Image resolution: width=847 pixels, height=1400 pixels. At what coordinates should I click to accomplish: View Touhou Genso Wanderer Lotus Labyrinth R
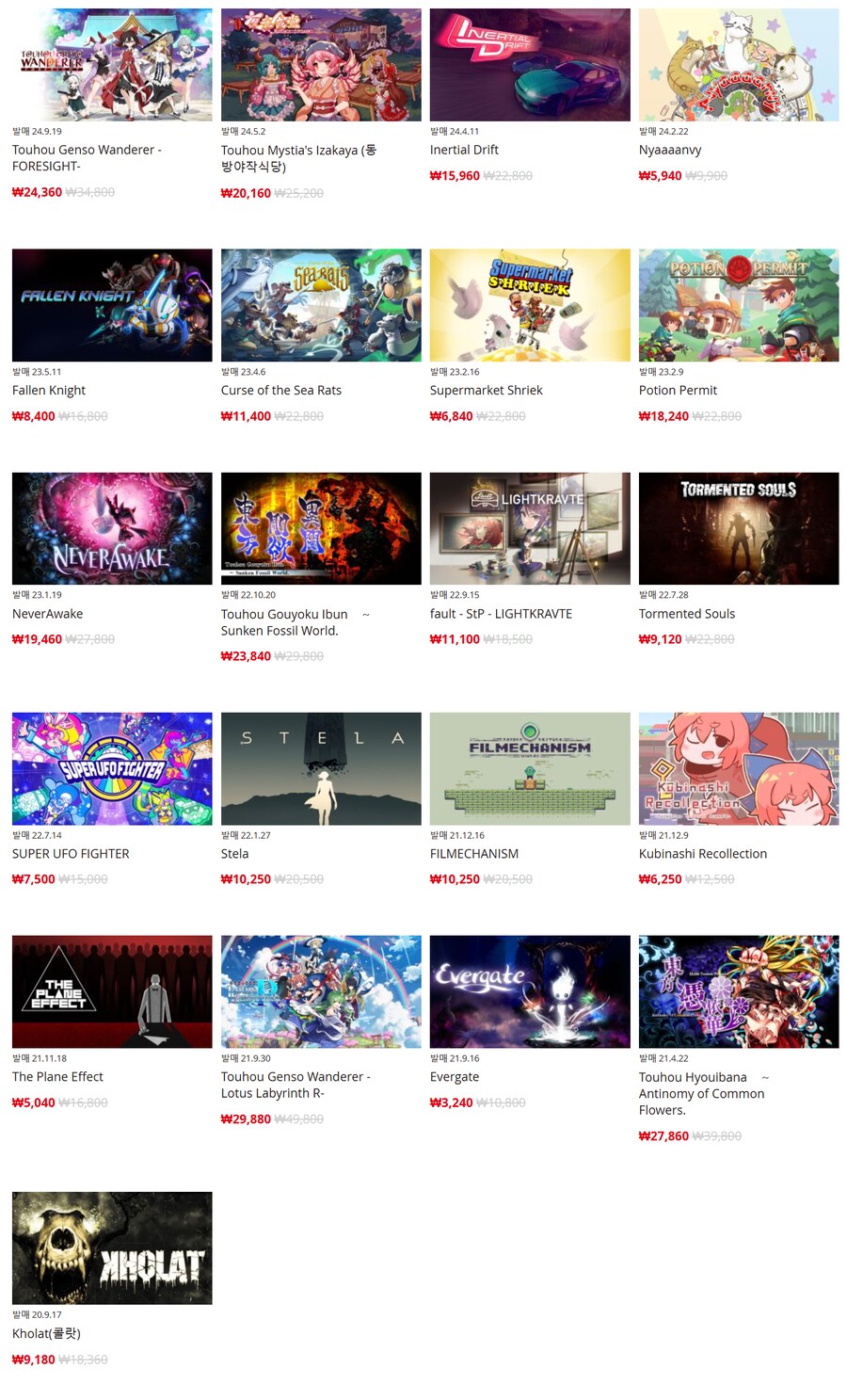tap(321, 991)
